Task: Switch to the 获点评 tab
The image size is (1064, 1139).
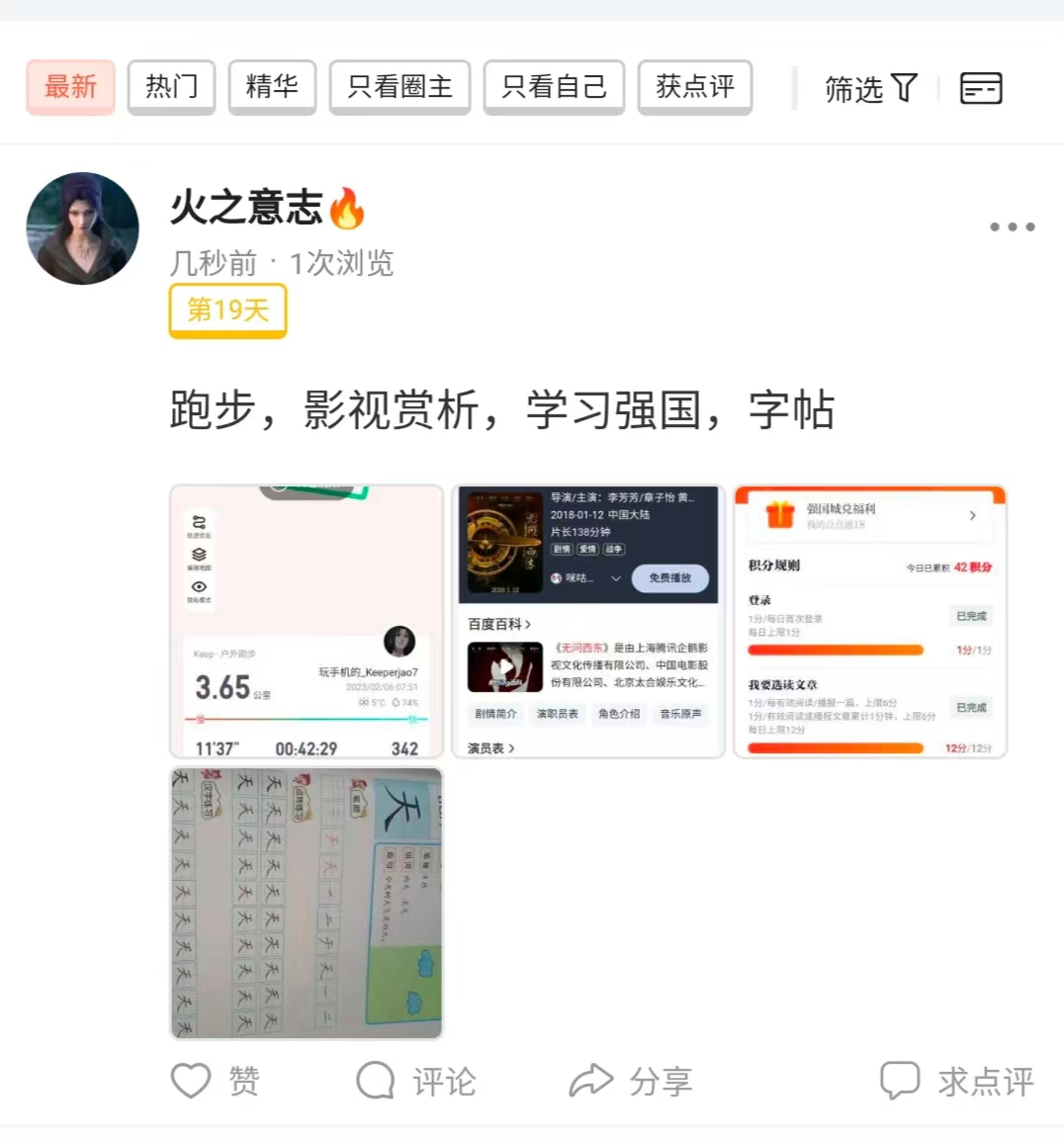Action: coord(695,87)
